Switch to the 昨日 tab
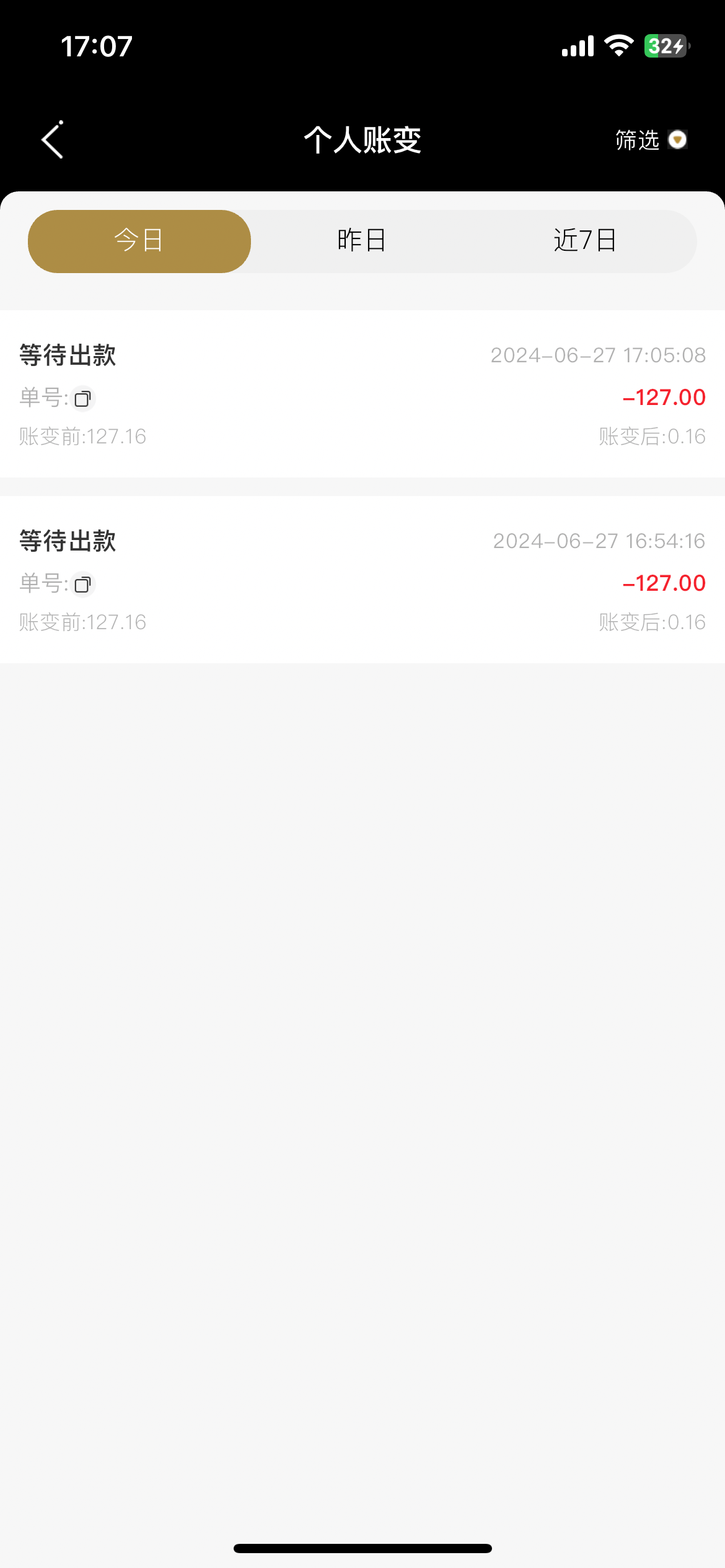Viewport: 725px width, 1568px height. [x=362, y=241]
